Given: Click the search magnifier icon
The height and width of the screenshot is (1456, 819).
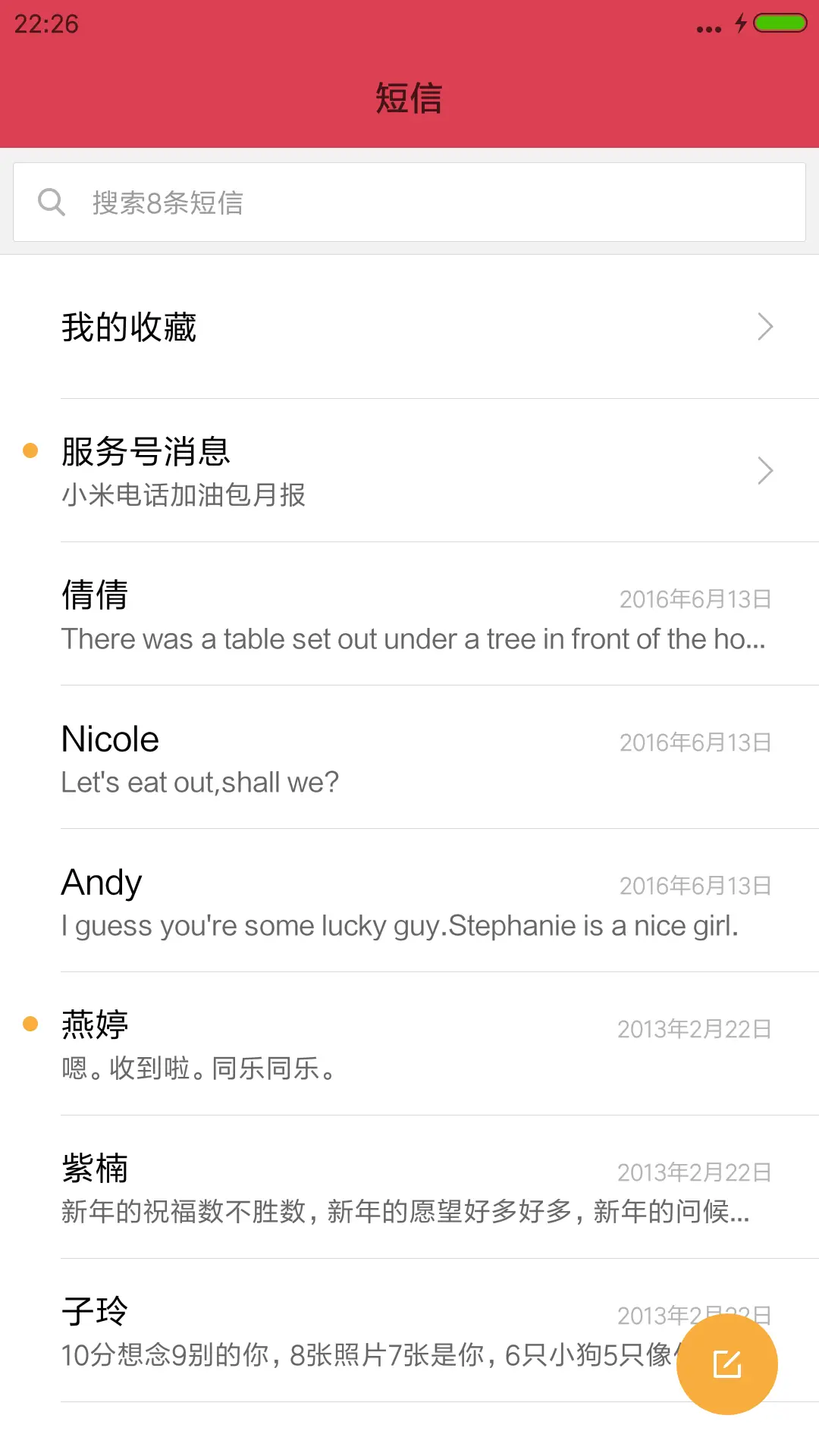Looking at the screenshot, I should (x=51, y=201).
